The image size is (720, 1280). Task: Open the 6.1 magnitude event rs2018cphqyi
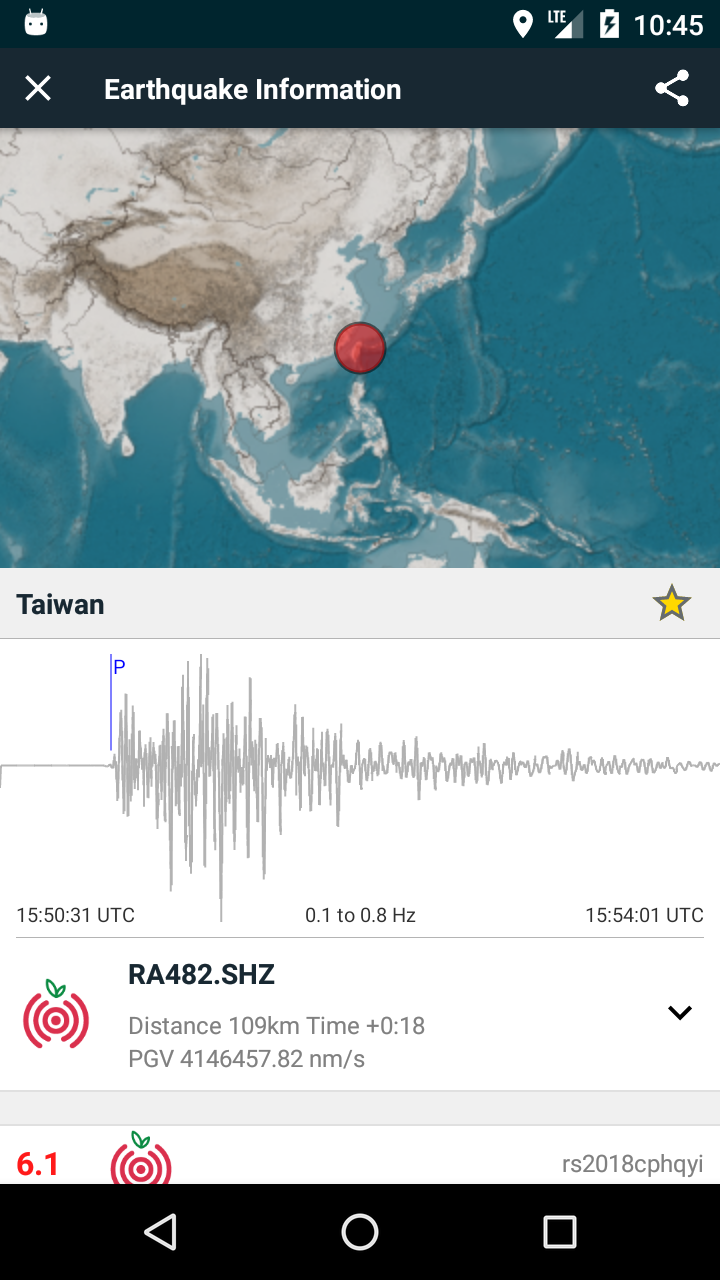tap(360, 1155)
